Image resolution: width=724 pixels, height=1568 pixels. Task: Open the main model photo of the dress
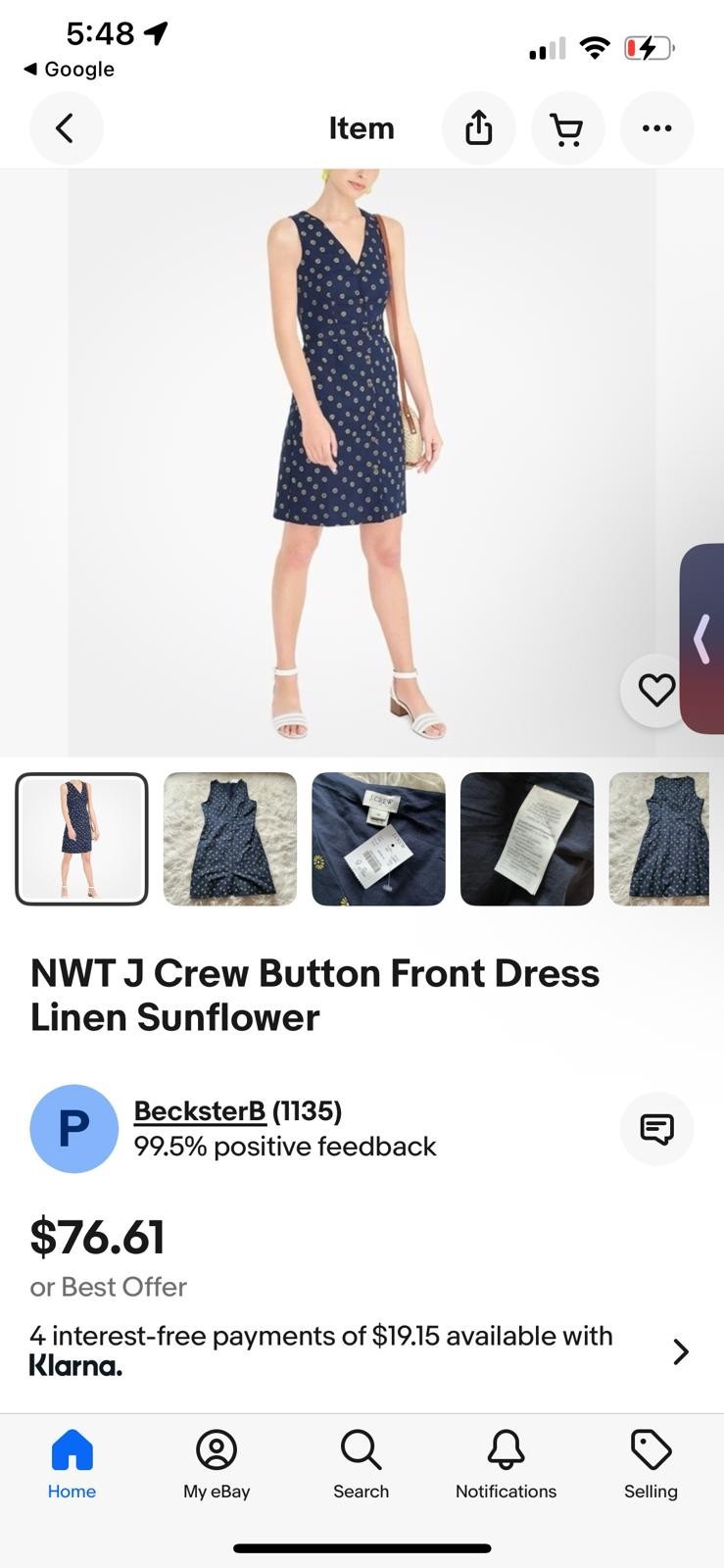[361, 461]
